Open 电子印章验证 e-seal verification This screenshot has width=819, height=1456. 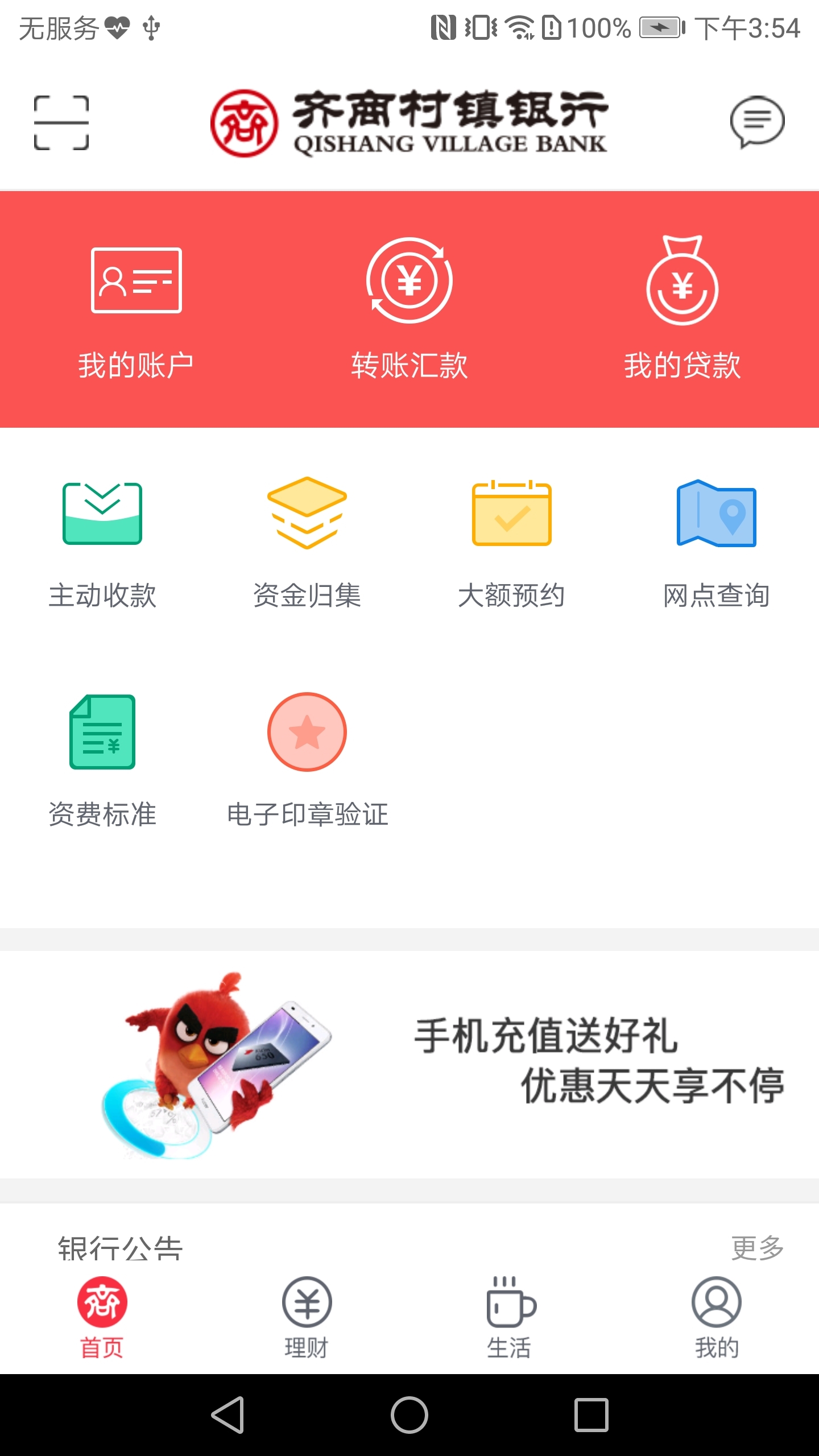coord(307,759)
